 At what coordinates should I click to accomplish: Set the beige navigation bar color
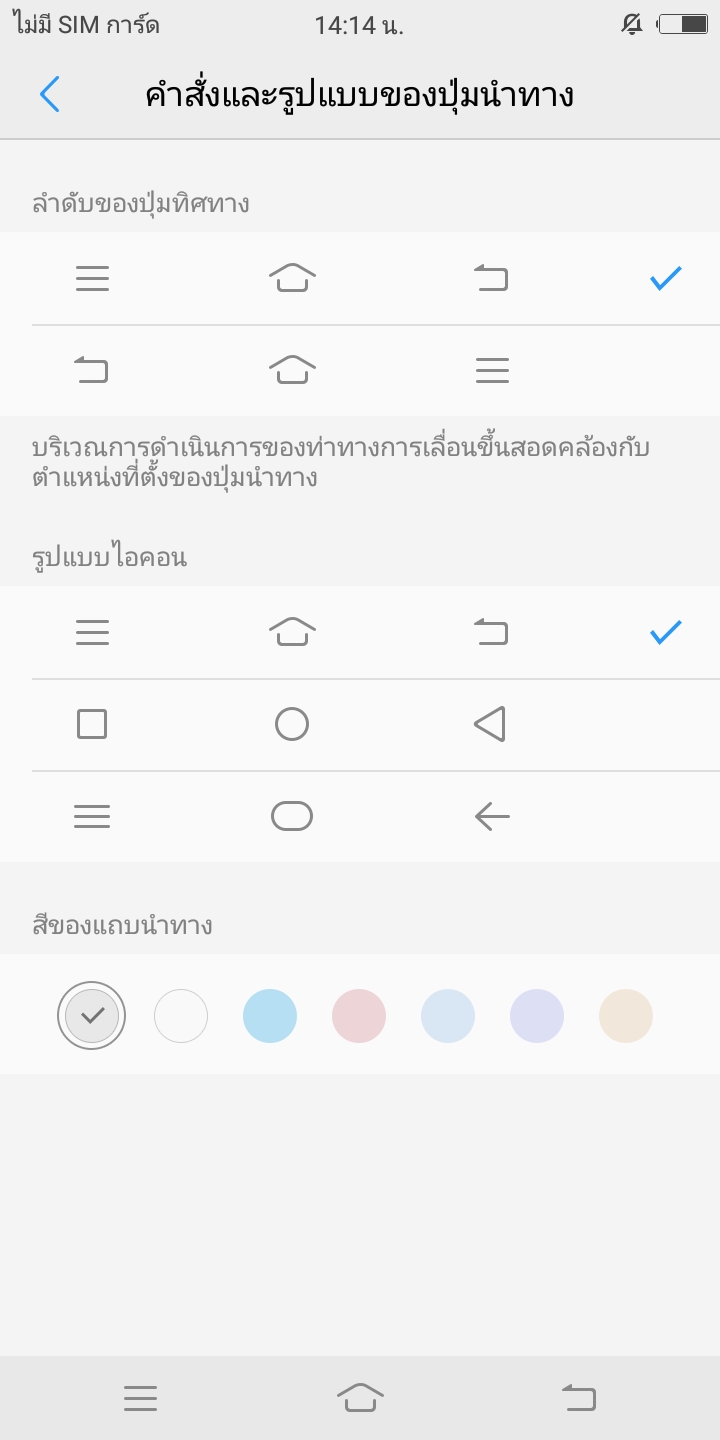tap(626, 1016)
